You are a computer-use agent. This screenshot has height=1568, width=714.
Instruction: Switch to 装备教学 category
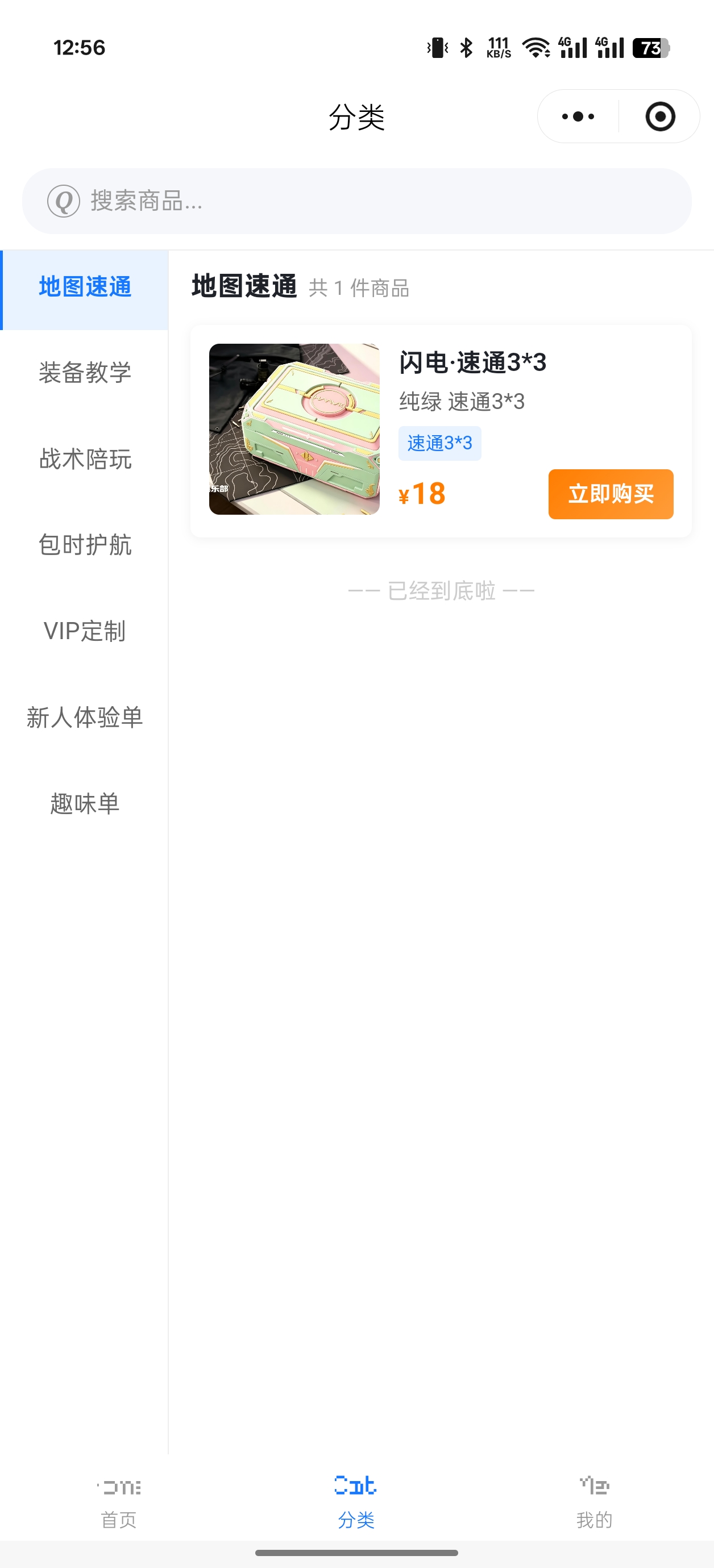tap(85, 373)
